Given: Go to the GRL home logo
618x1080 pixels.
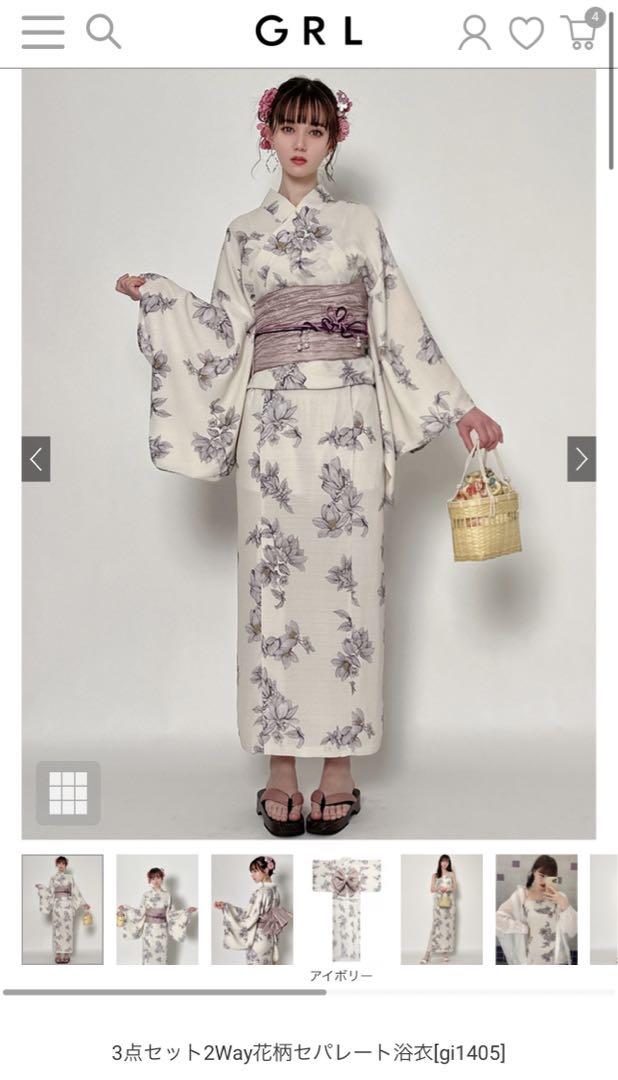Looking at the screenshot, I should coord(309,32).
